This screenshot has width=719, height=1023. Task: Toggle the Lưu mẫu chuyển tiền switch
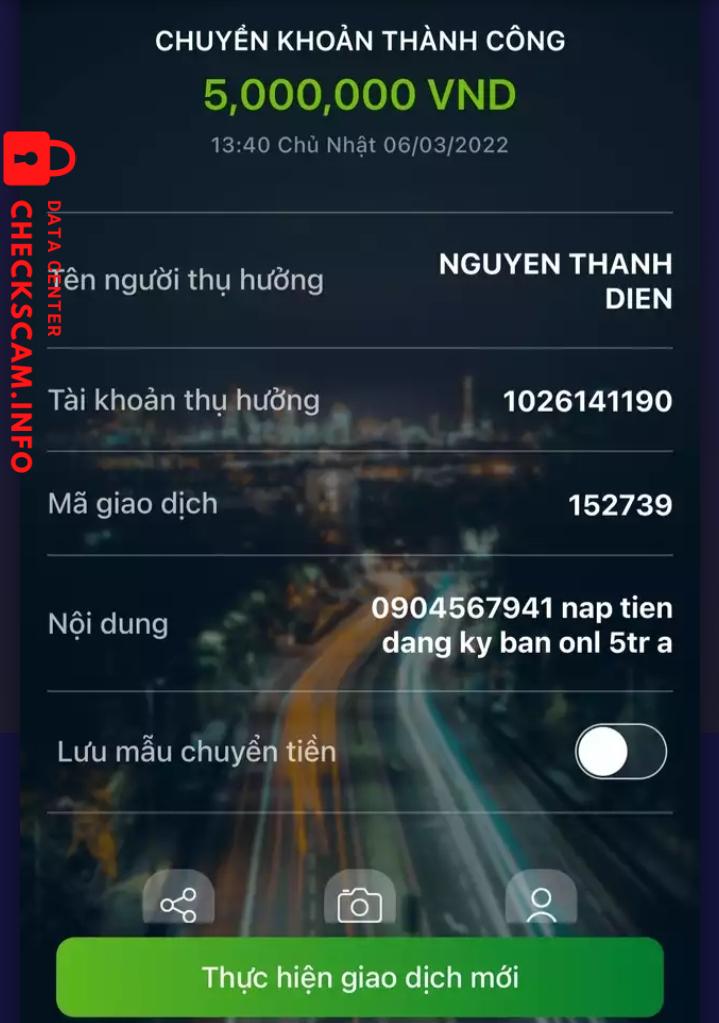click(x=620, y=751)
